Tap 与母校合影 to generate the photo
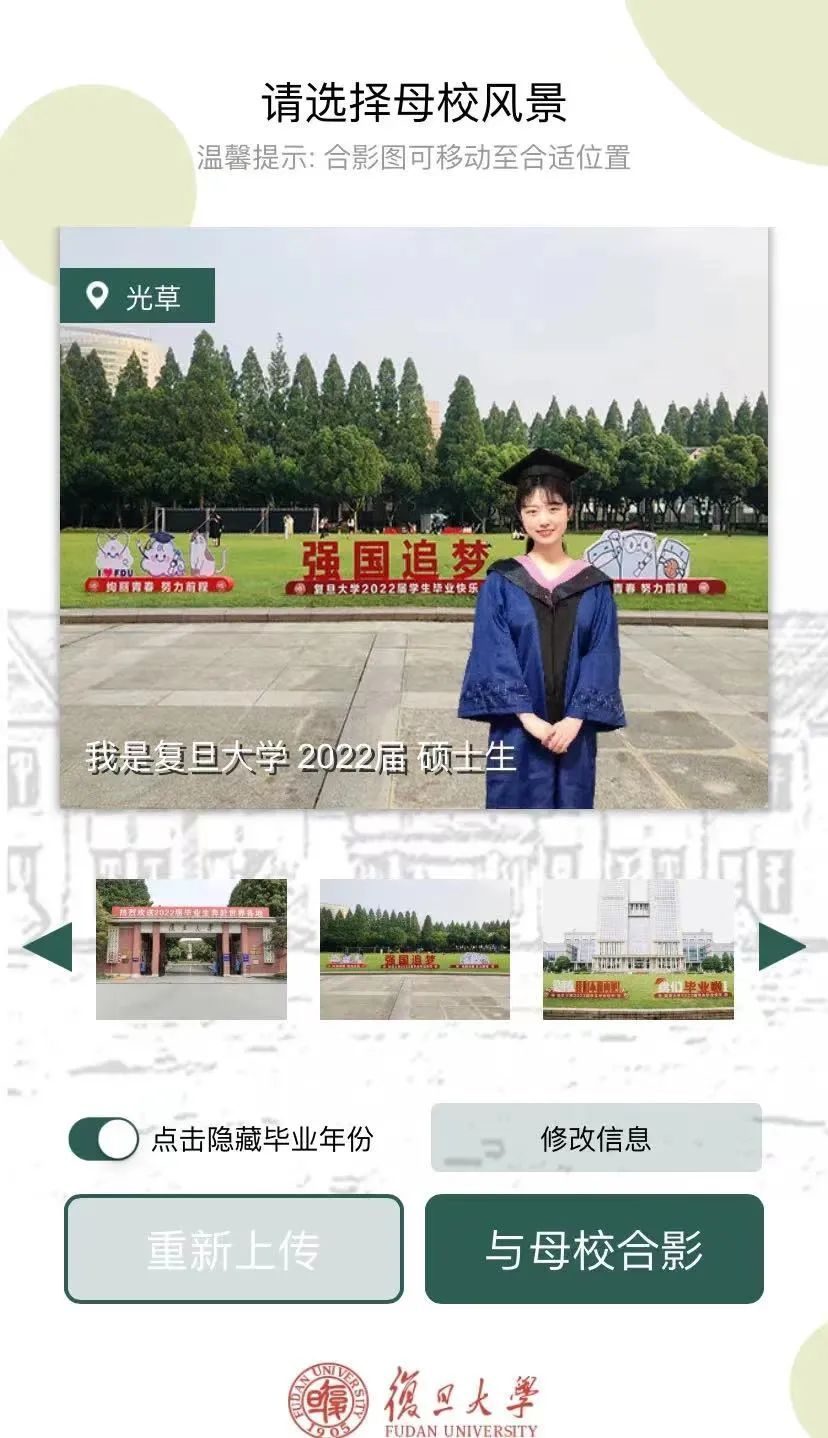Viewport: 828px width, 1438px height. pyautogui.click(x=594, y=1250)
